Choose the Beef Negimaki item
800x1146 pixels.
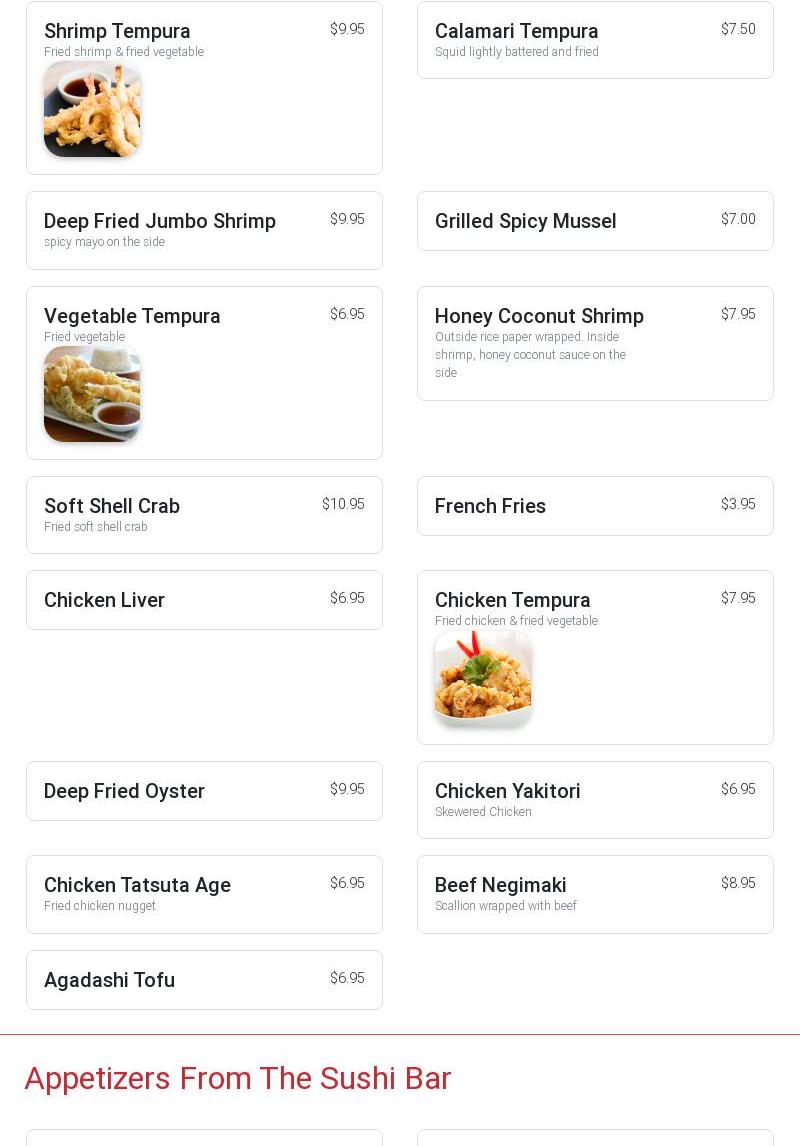(595, 894)
